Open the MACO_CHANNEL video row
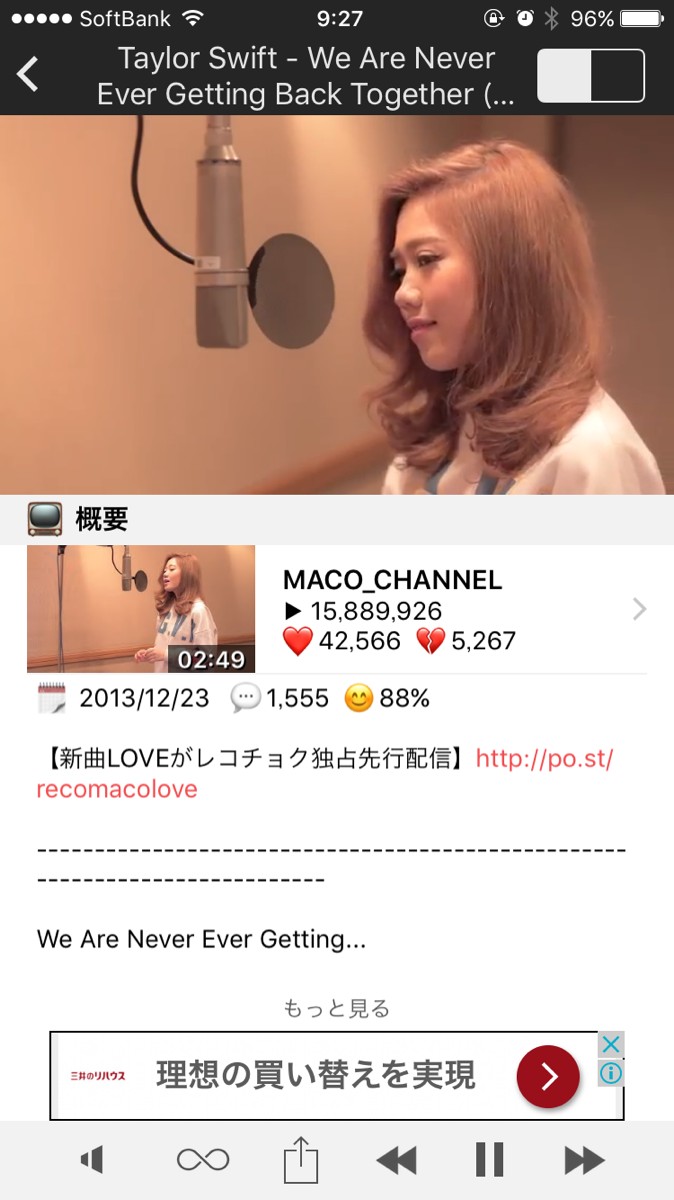 (337, 608)
